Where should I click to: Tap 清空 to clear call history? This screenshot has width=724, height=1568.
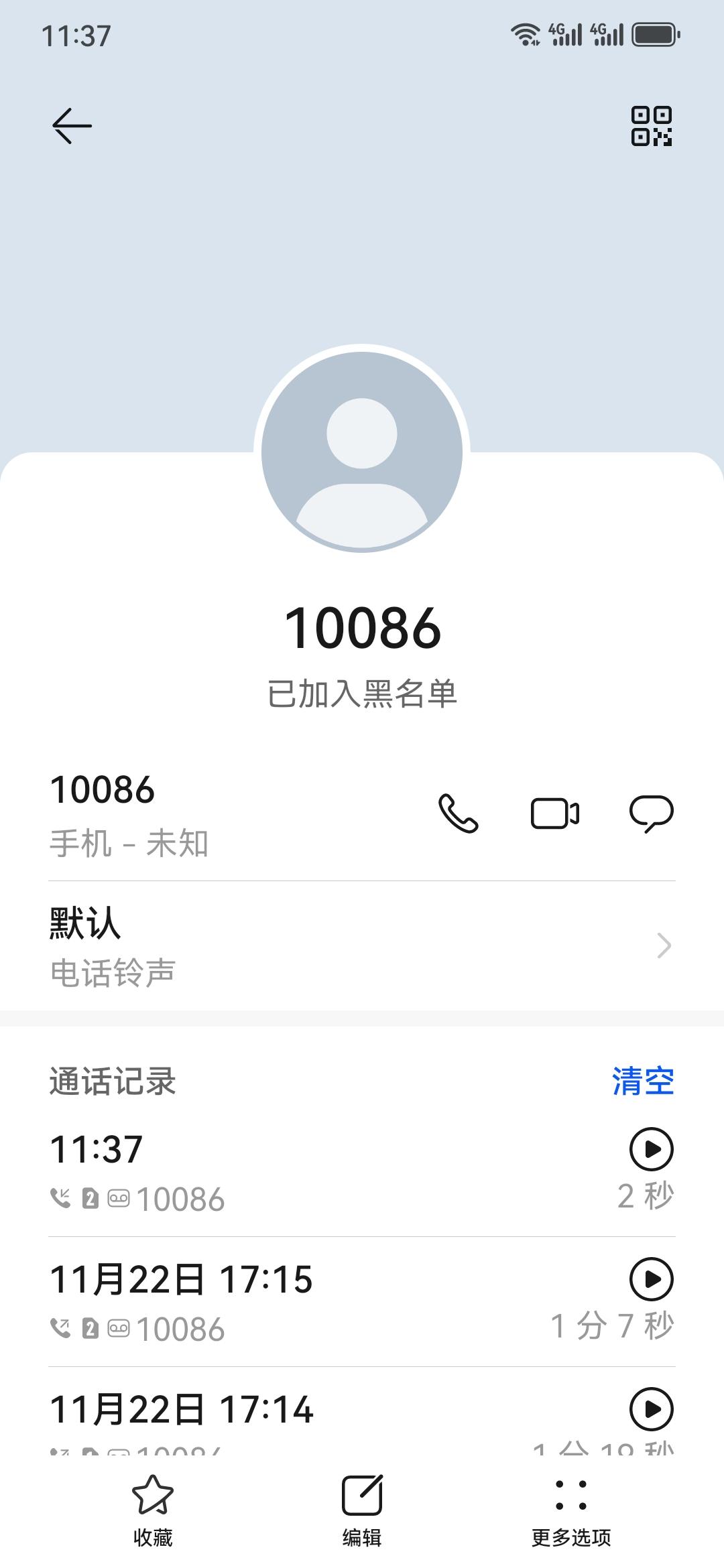click(x=644, y=1082)
